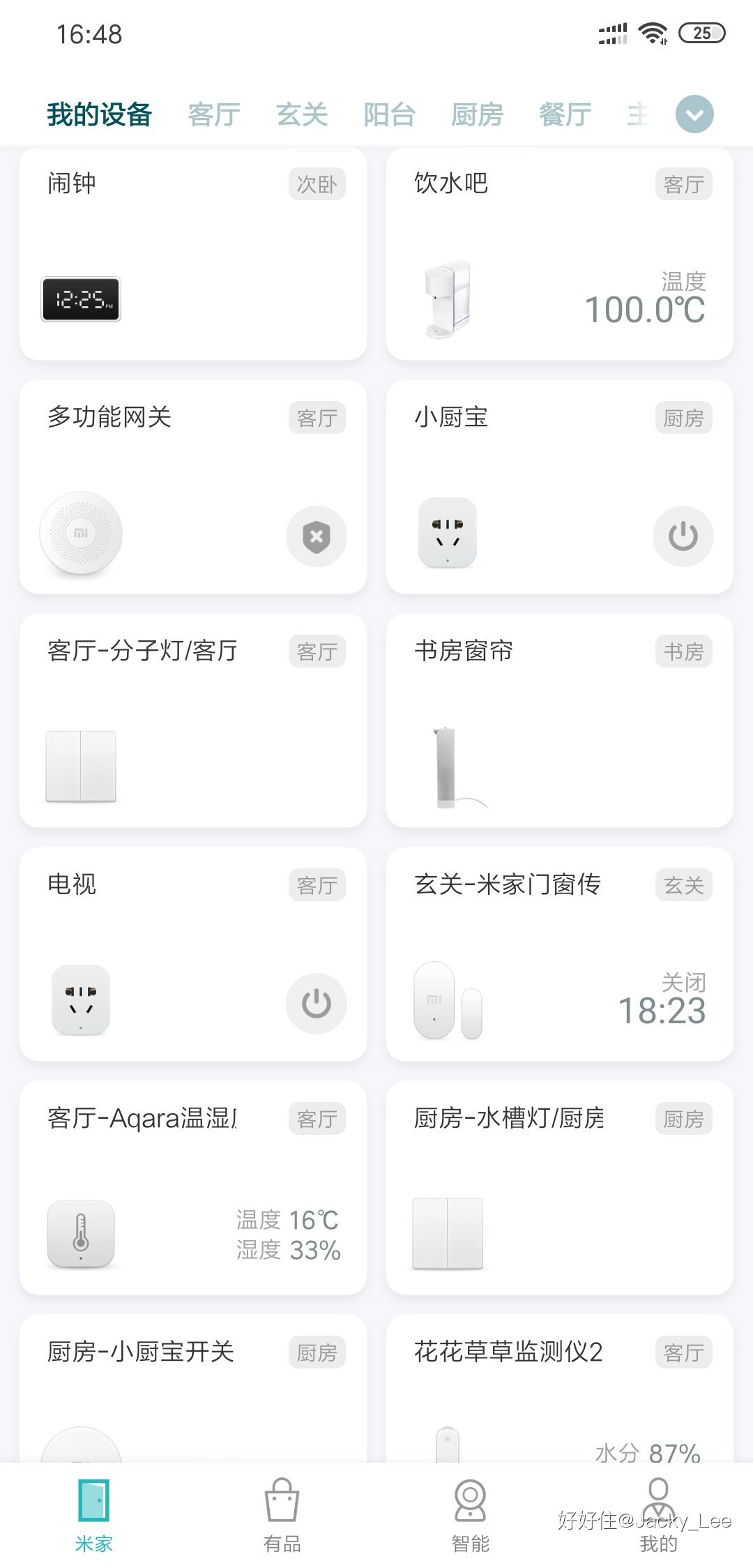
Task: Tap the thermometer icon on Aqara温湿度 card
Action: [x=80, y=1235]
